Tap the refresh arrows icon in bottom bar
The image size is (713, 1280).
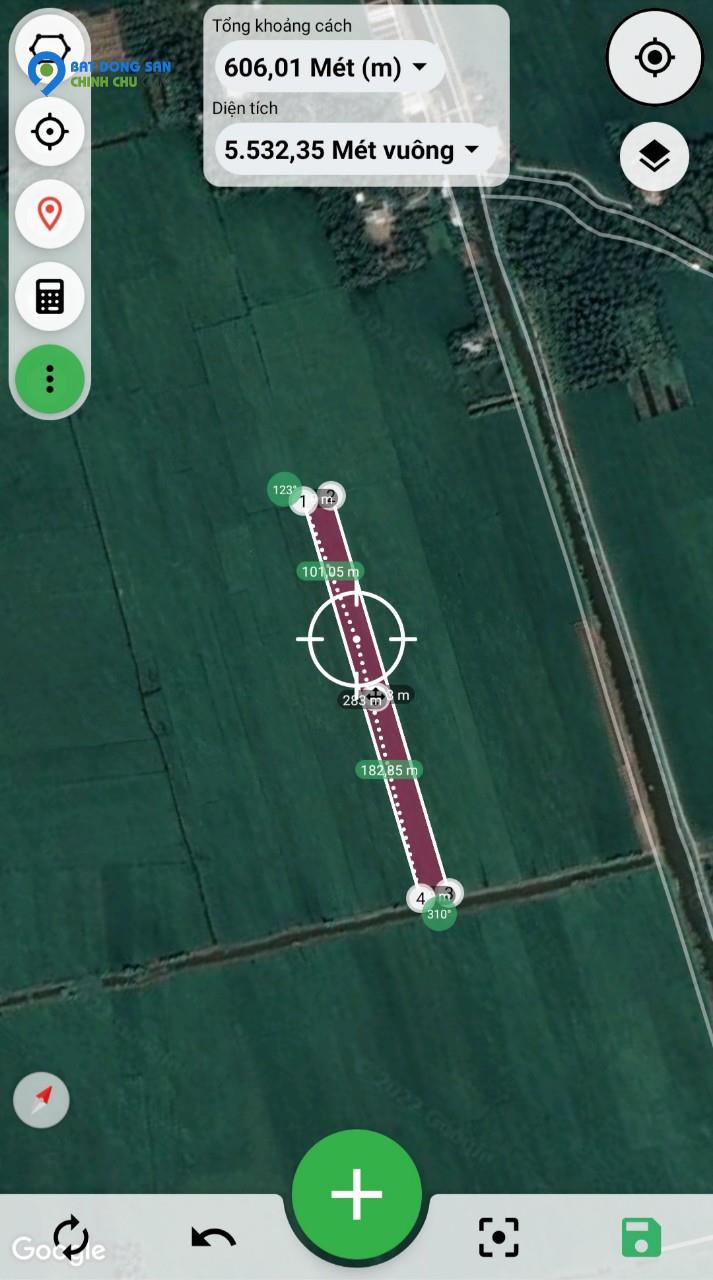tap(71, 1237)
